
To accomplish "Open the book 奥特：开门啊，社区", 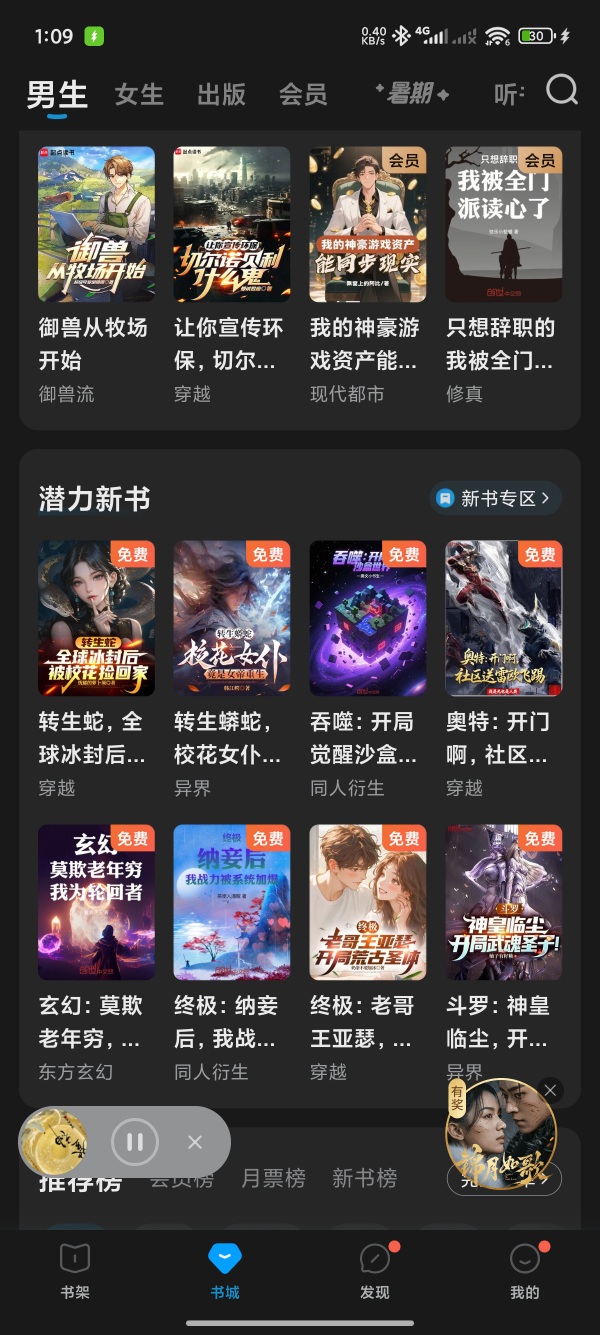I will [x=503, y=618].
